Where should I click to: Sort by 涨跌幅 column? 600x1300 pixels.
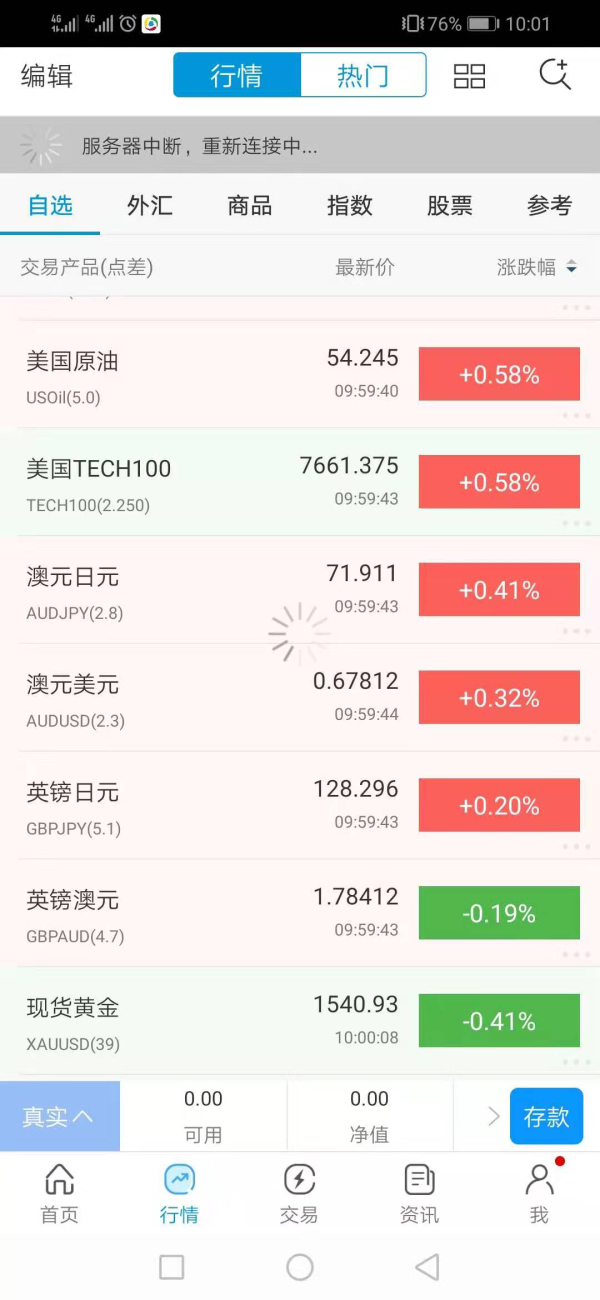537,267
